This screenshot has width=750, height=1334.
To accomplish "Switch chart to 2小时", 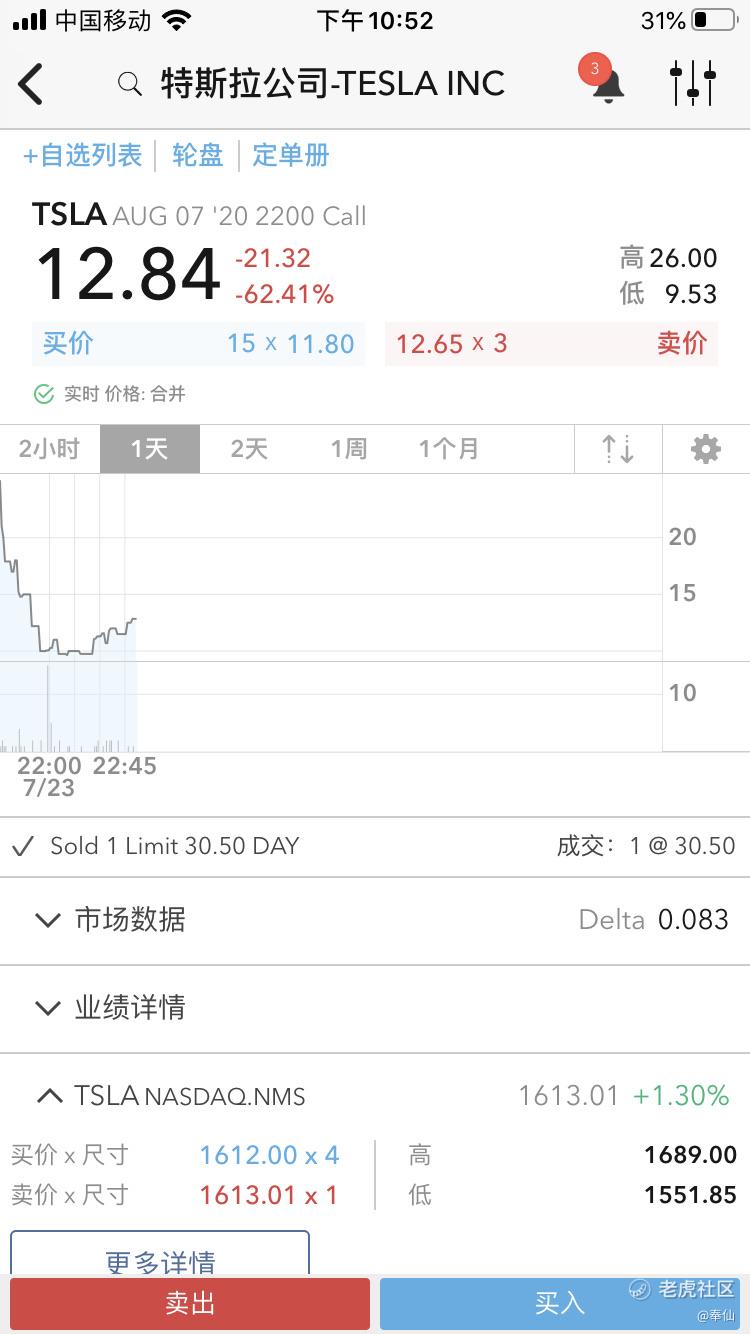I will [x=49, y=449].
